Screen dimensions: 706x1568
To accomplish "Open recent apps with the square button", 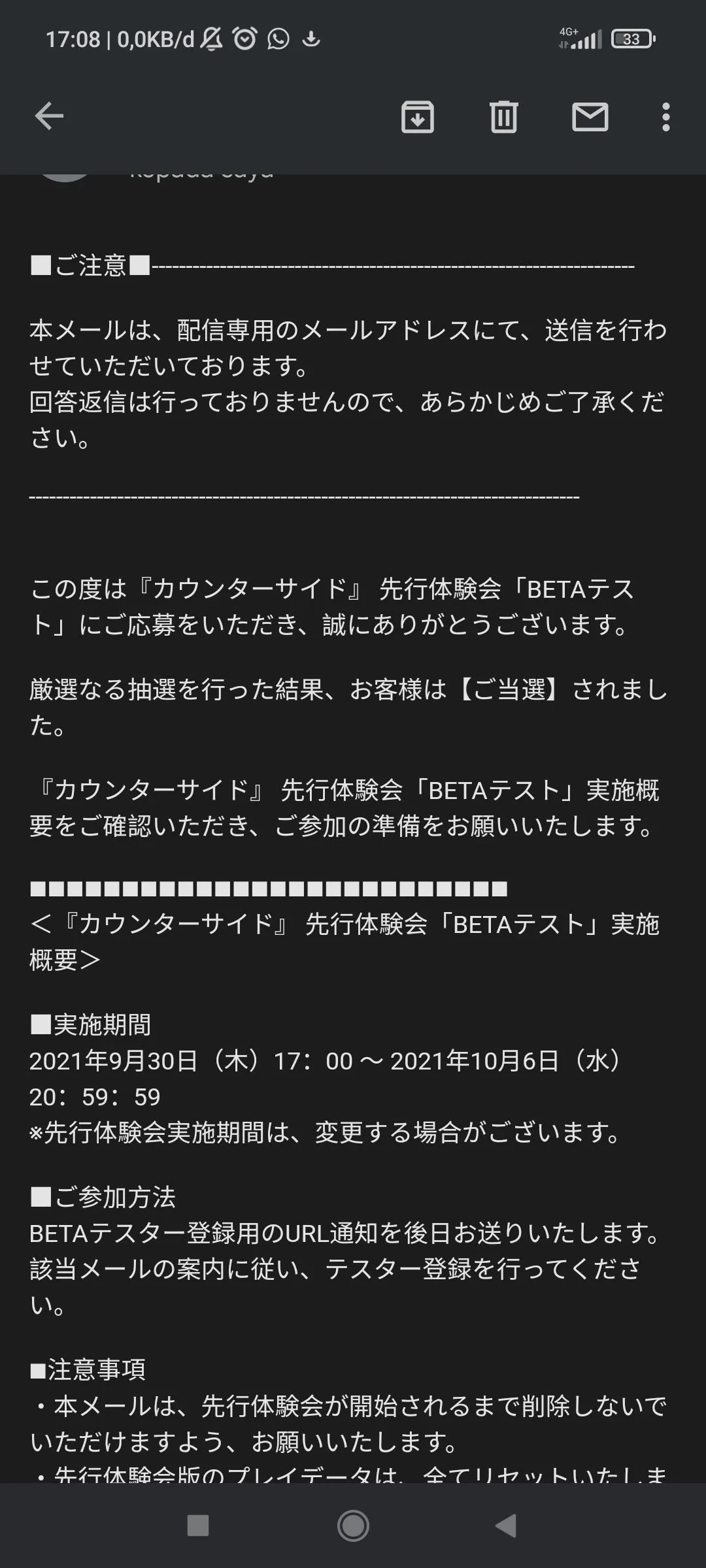I will 198,1526.
